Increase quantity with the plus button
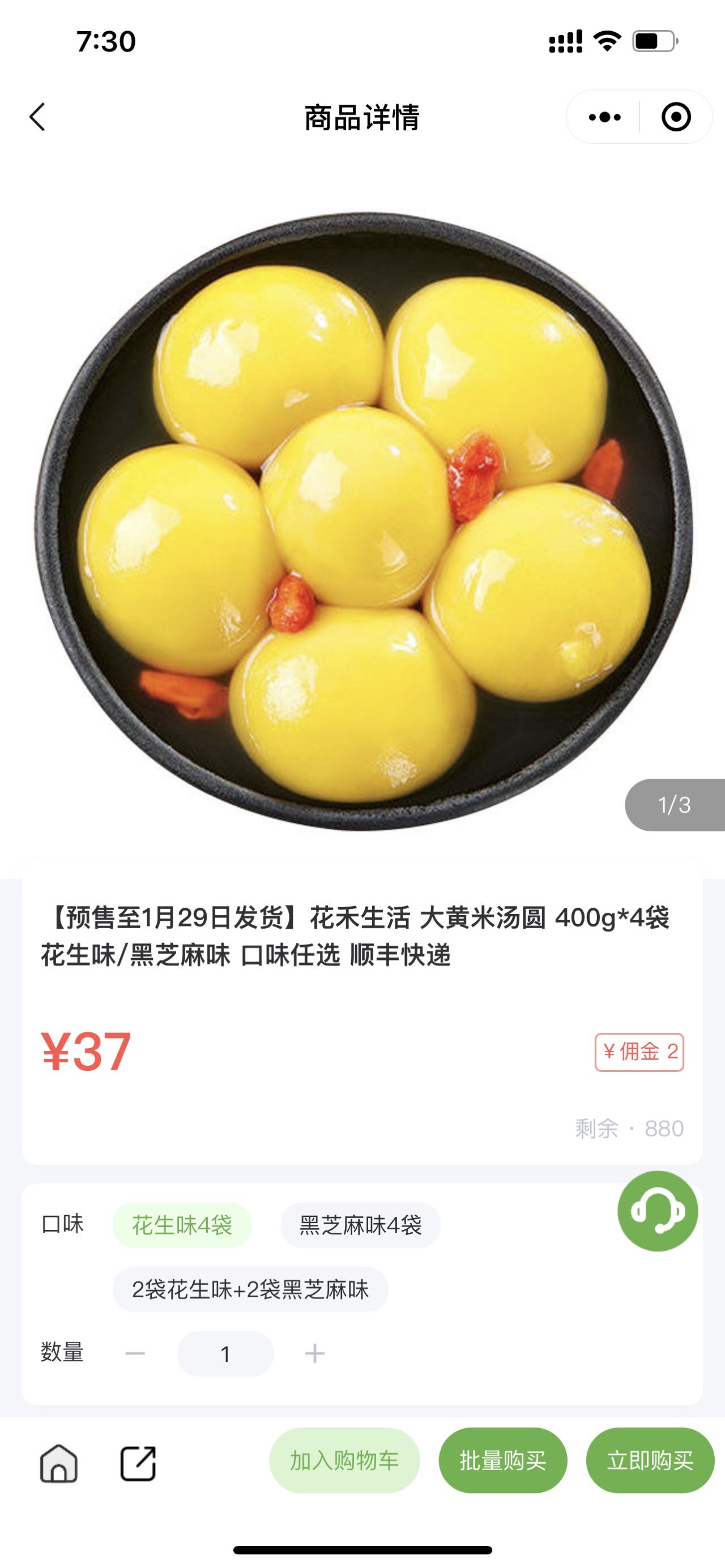Screen dimensions: 725x1568 [314, 1354]
